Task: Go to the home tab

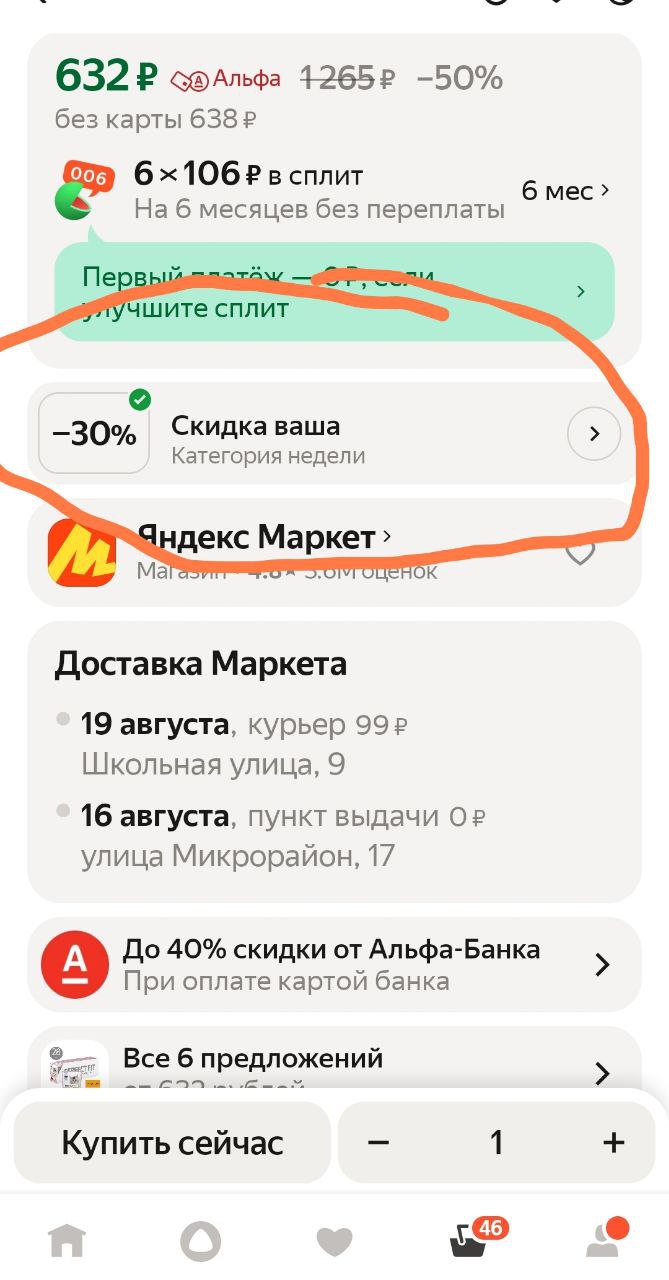Action: click(x=67, y=1242)
